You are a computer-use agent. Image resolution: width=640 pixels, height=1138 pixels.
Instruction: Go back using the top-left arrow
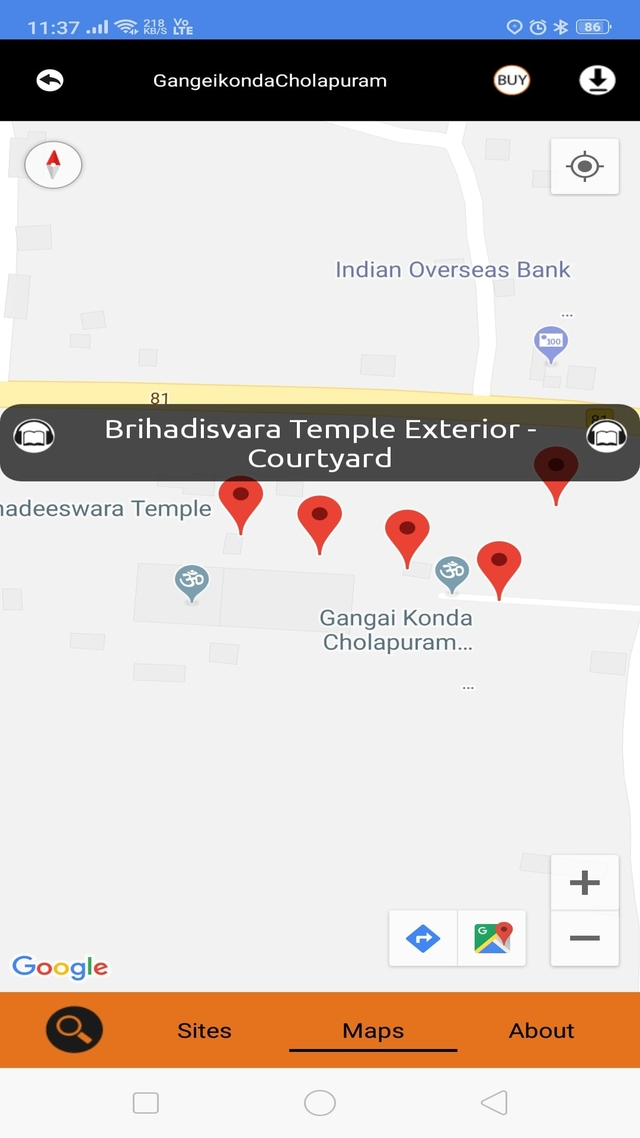(50, 80)
